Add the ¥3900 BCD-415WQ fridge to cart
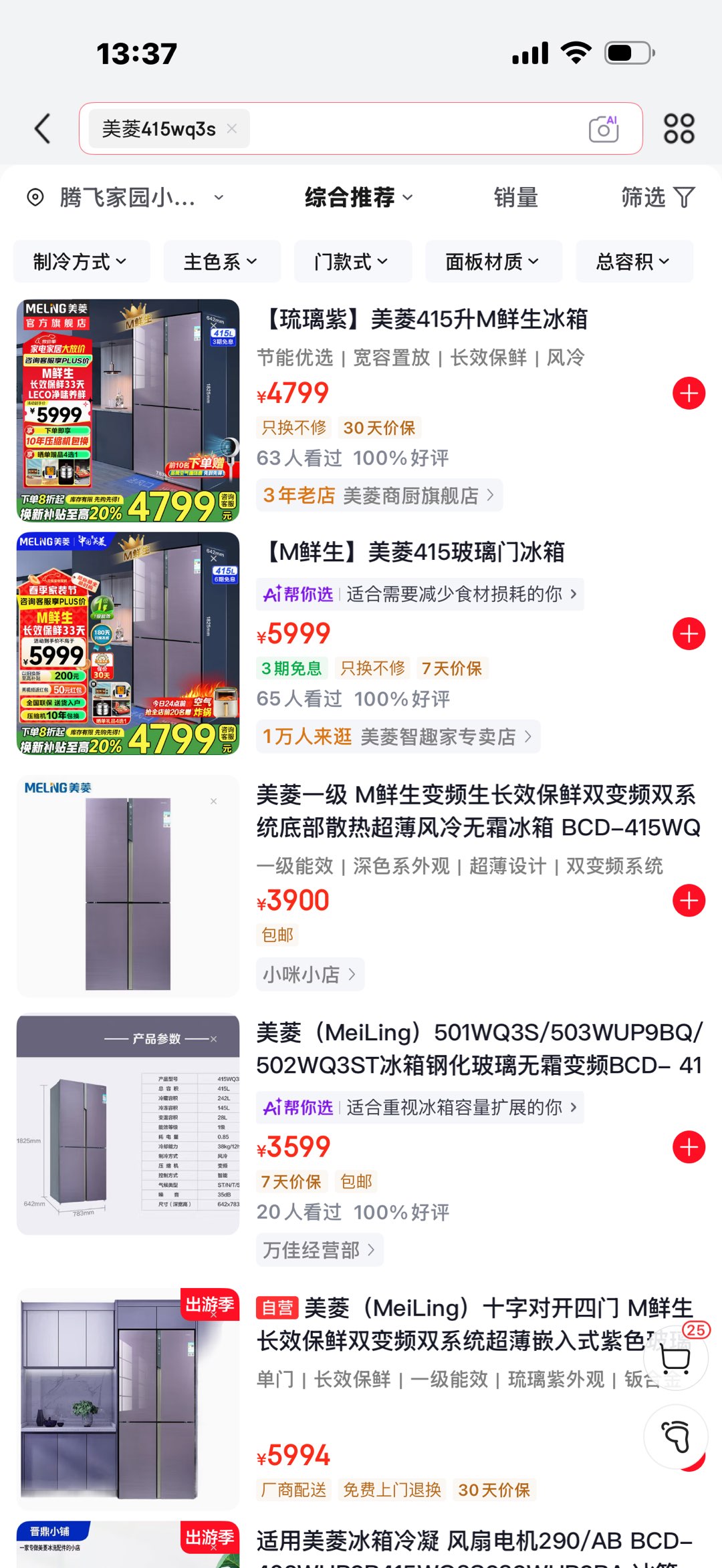This screenshot has width=722, height=1568. click(689, 901)
